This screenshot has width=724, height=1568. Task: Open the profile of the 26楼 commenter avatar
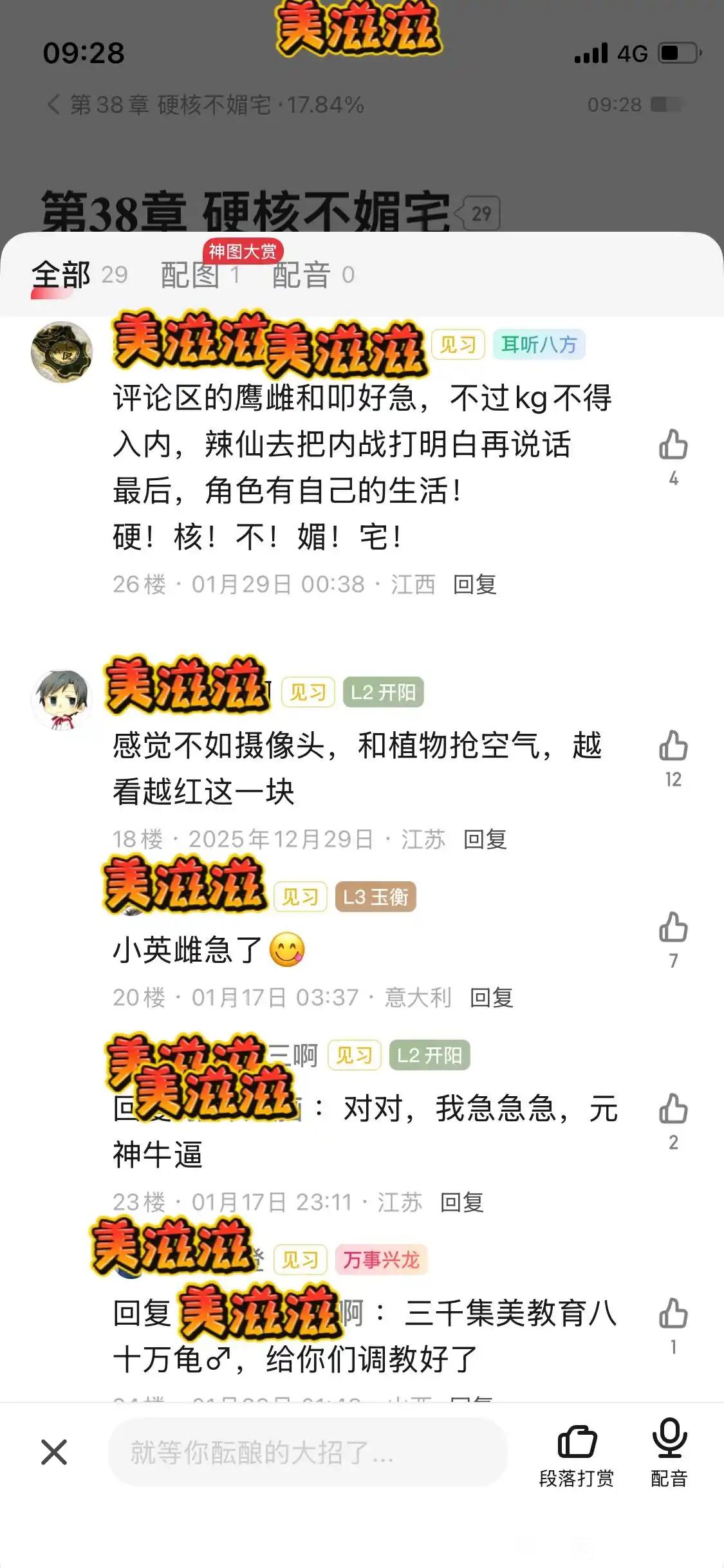click(x=62, y=352)
